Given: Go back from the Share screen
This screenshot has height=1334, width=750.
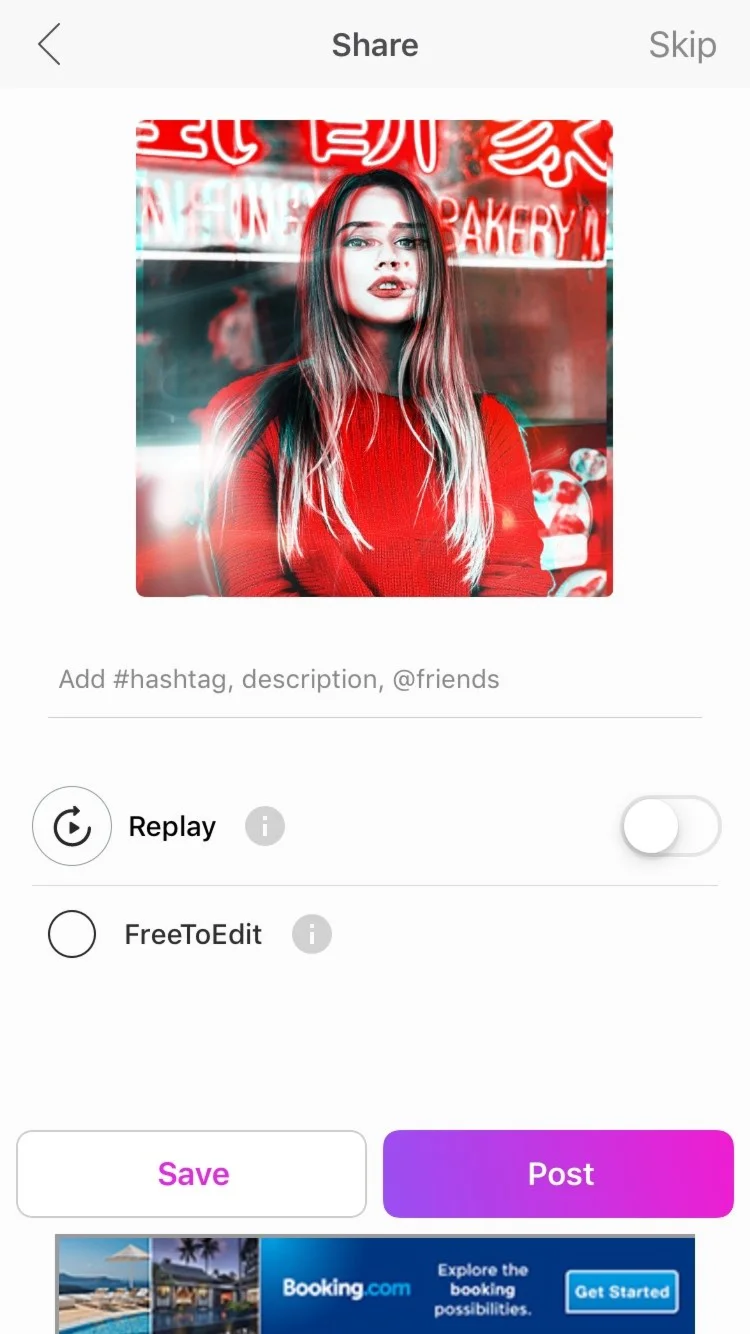Looking at the screenshot, I should pos(49,46).
